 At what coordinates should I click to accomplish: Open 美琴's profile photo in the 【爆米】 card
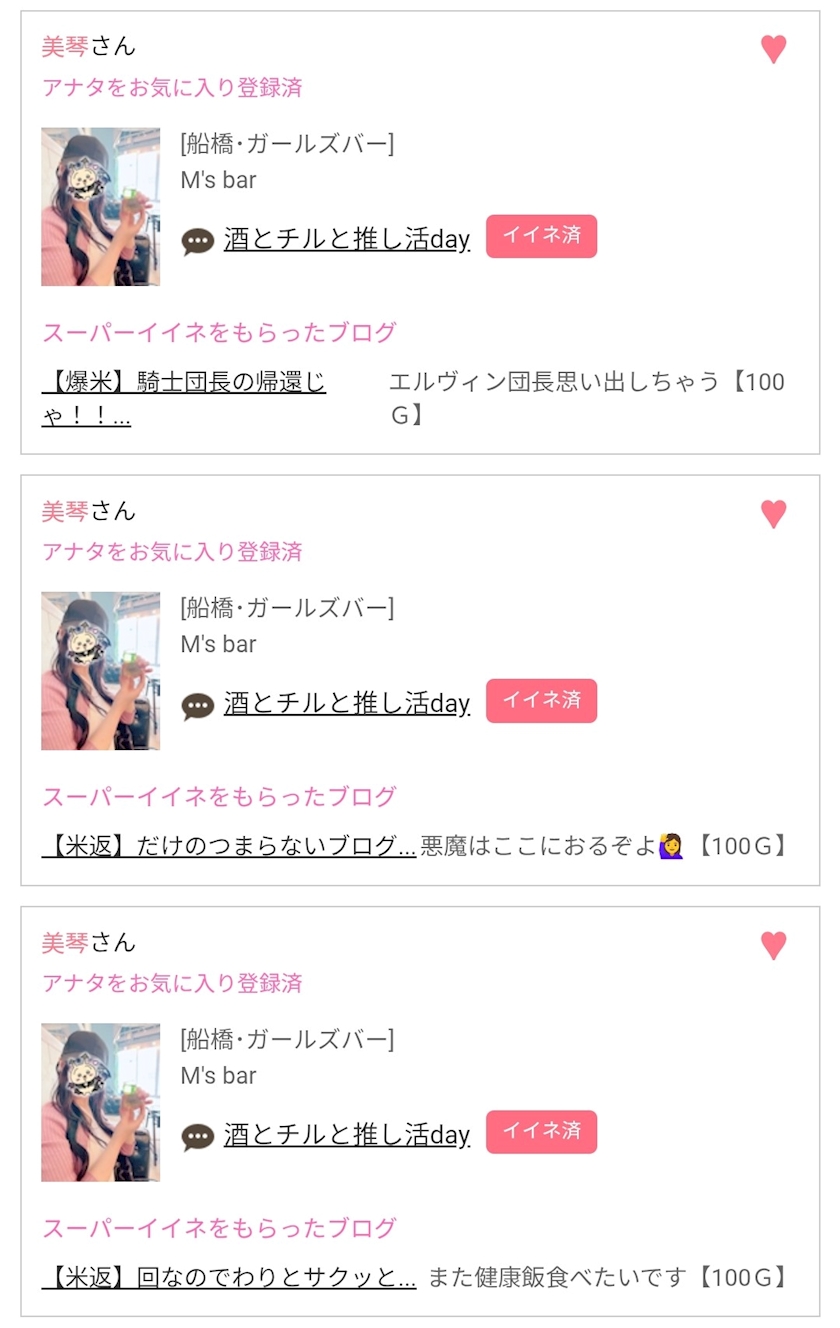(x=100, y=207)
